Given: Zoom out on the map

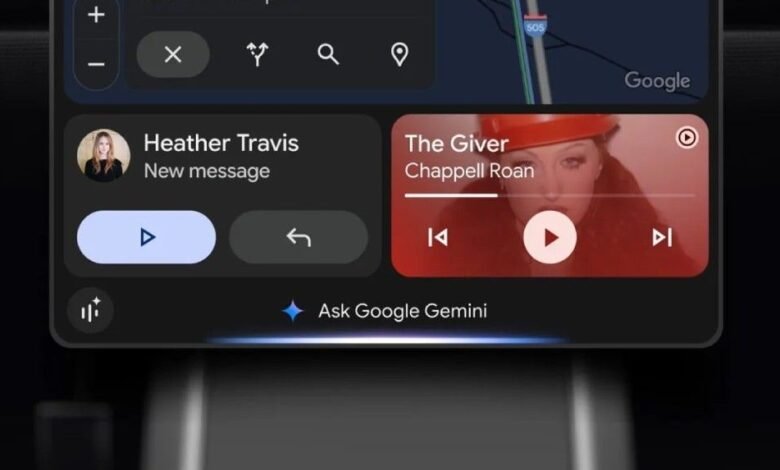Looking at the screenshot, I should [96, 64].
